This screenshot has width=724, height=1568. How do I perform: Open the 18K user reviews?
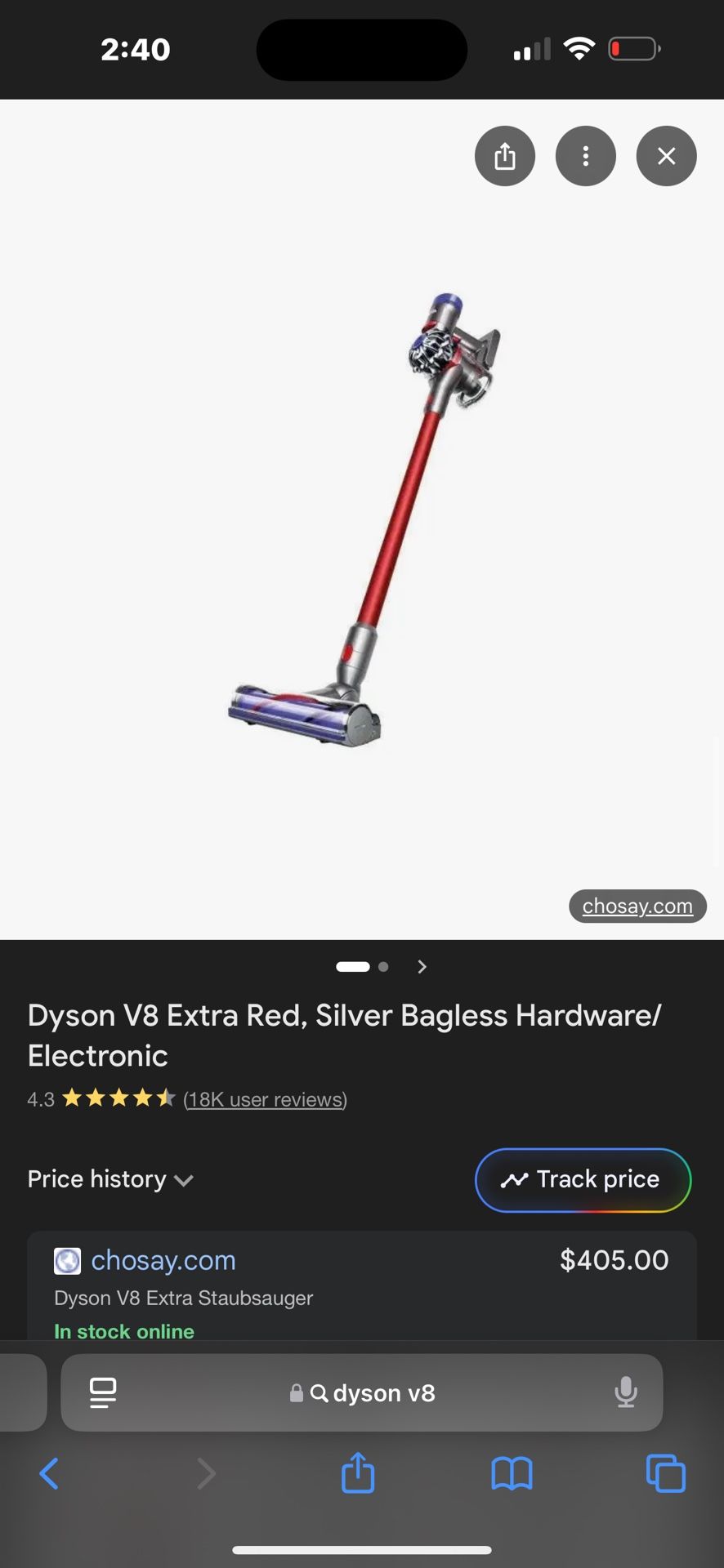265,1099
